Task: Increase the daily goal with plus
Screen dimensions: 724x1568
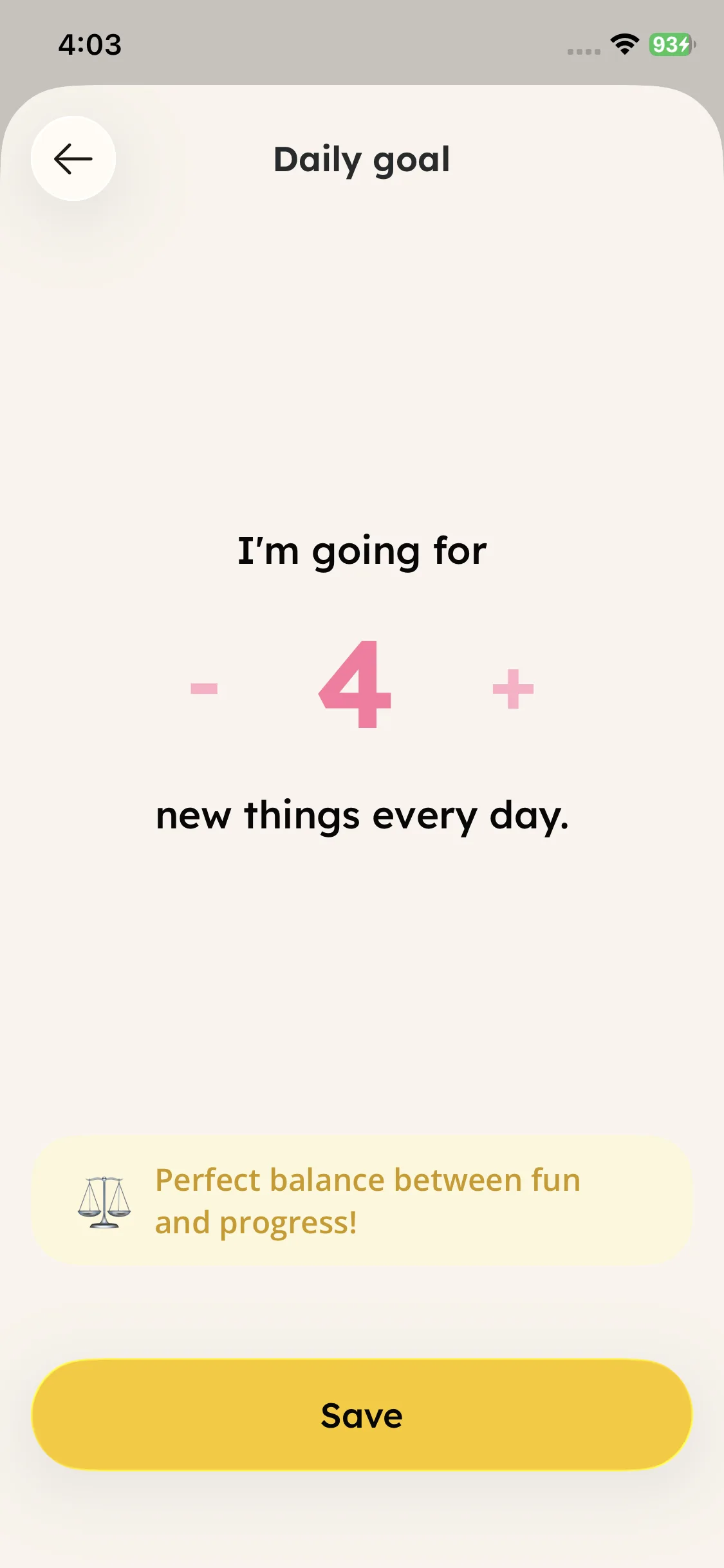Action: 513,688
